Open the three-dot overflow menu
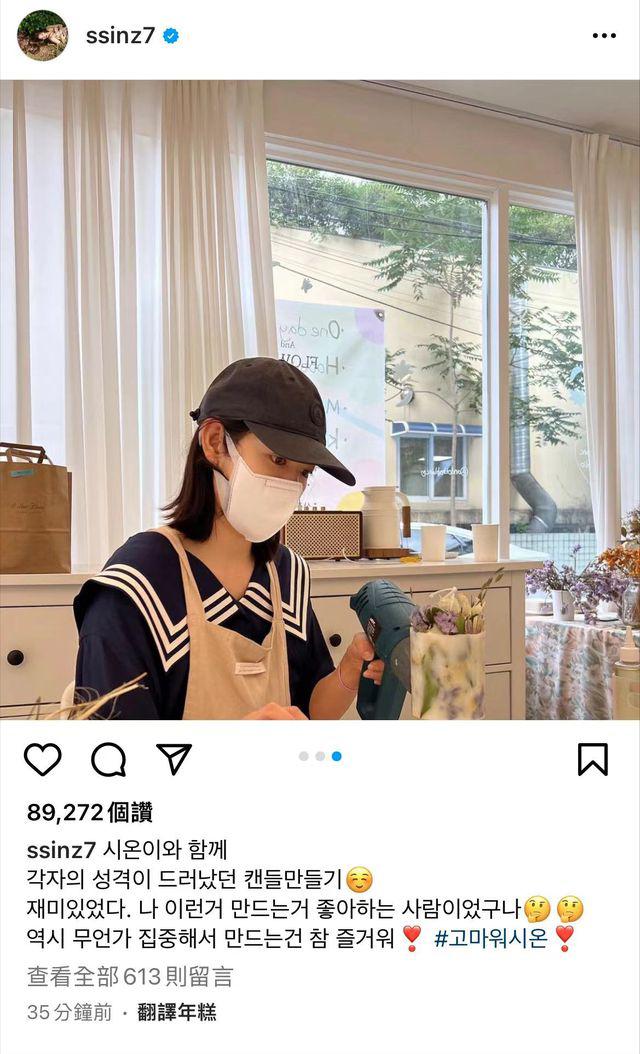The image size is (640, 1054). pyautogui.click(x=604, y=36)
